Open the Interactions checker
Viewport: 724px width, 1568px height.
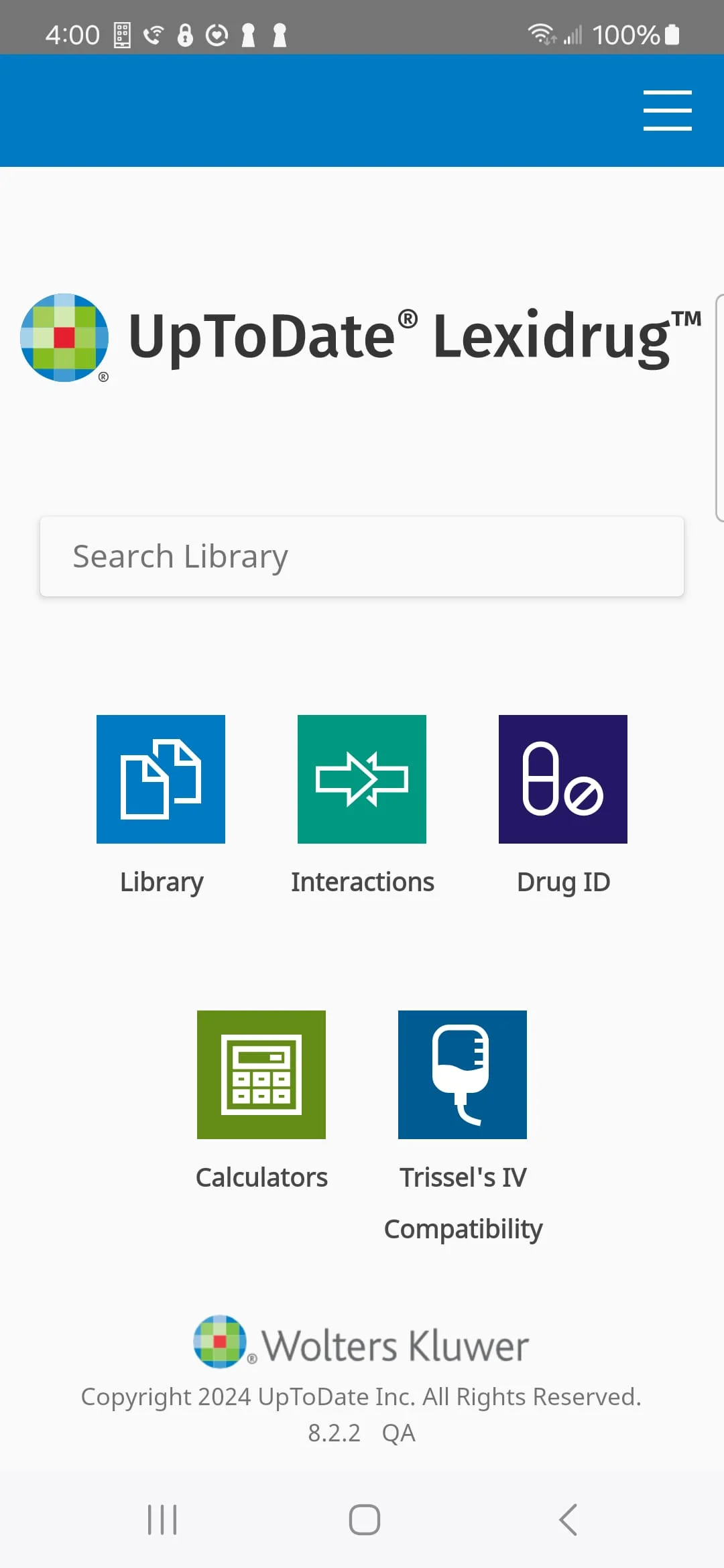pos(362,779)
